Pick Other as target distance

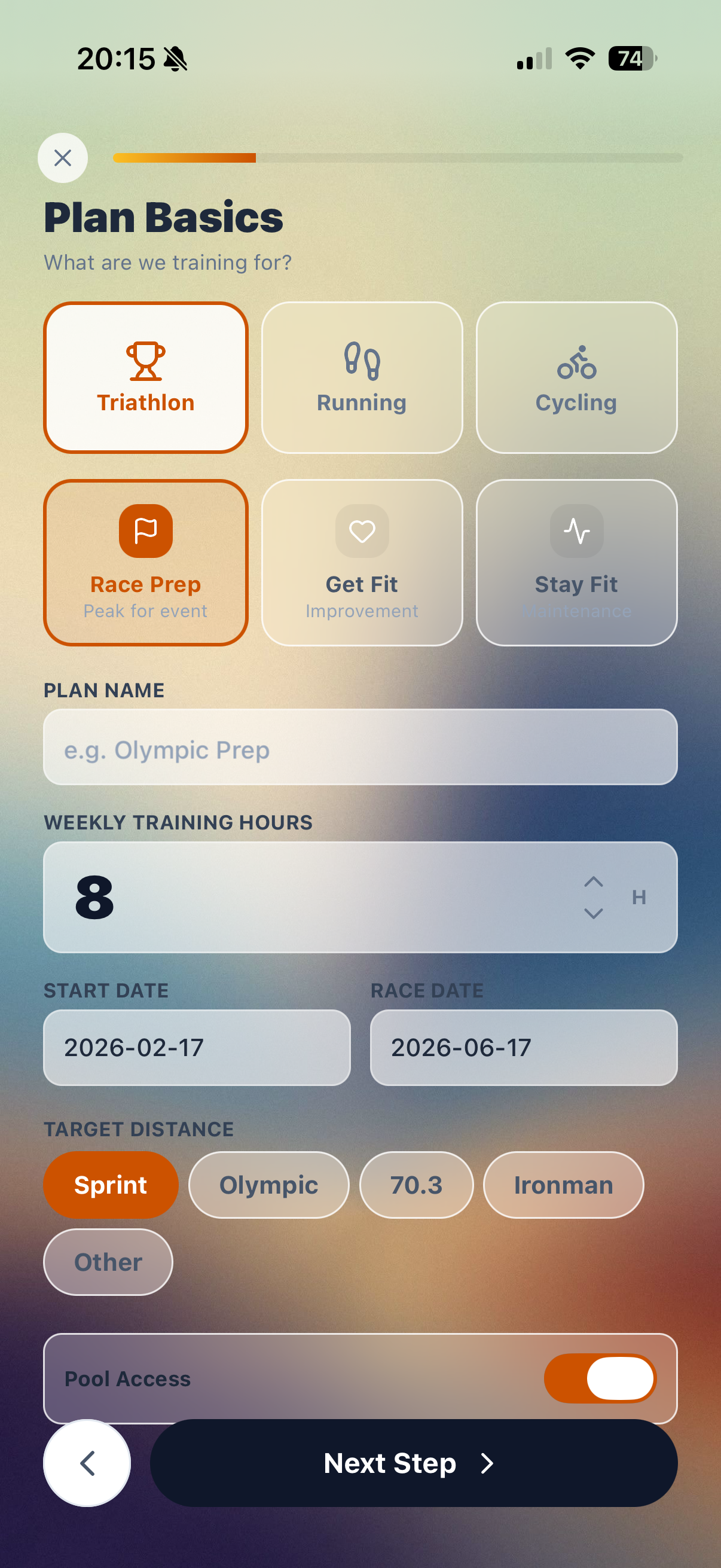pyautogui.click(x=108, y=1262)
